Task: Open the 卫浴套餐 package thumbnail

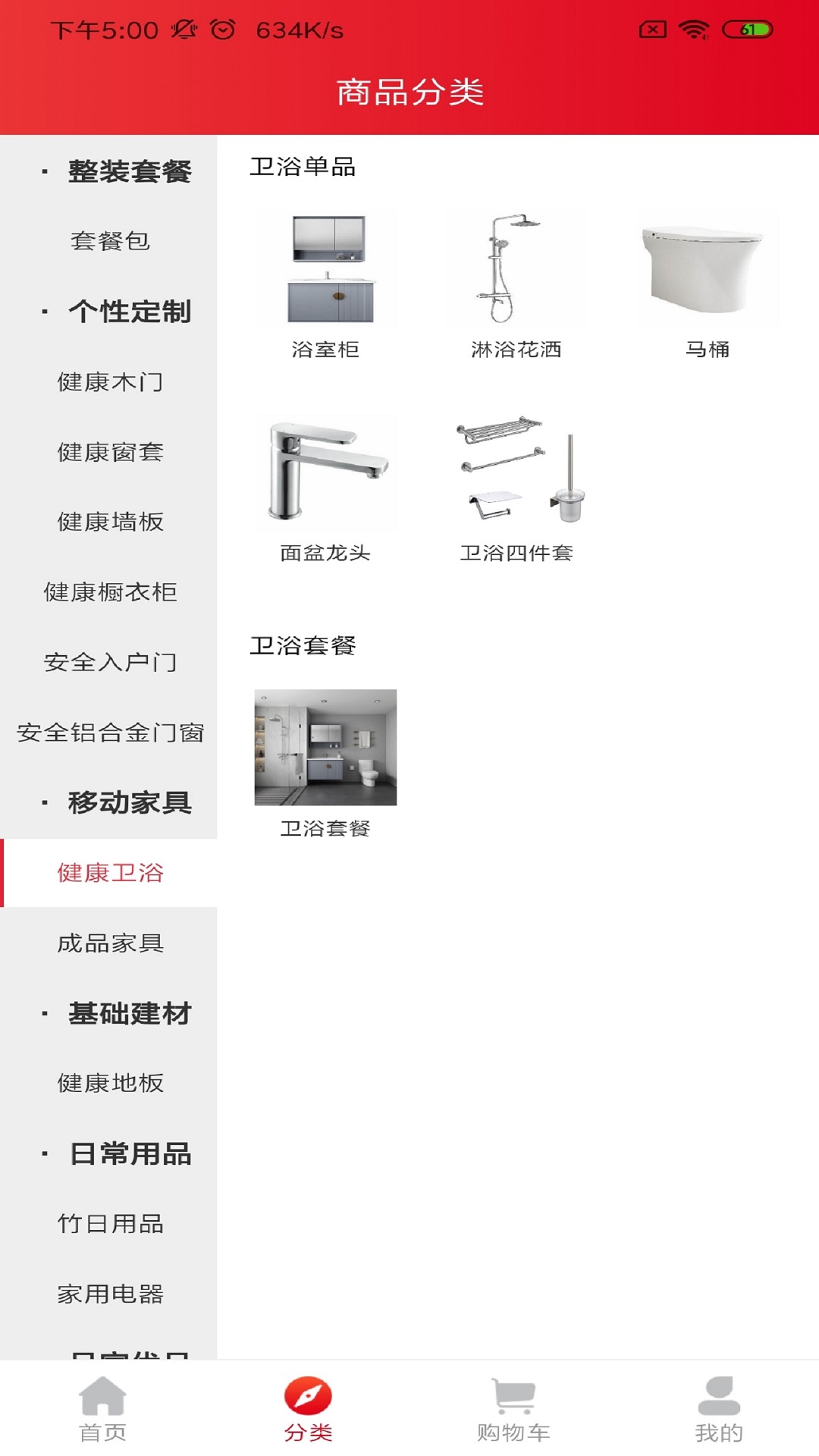Action: pyautogui.click(x=326, y=747)
